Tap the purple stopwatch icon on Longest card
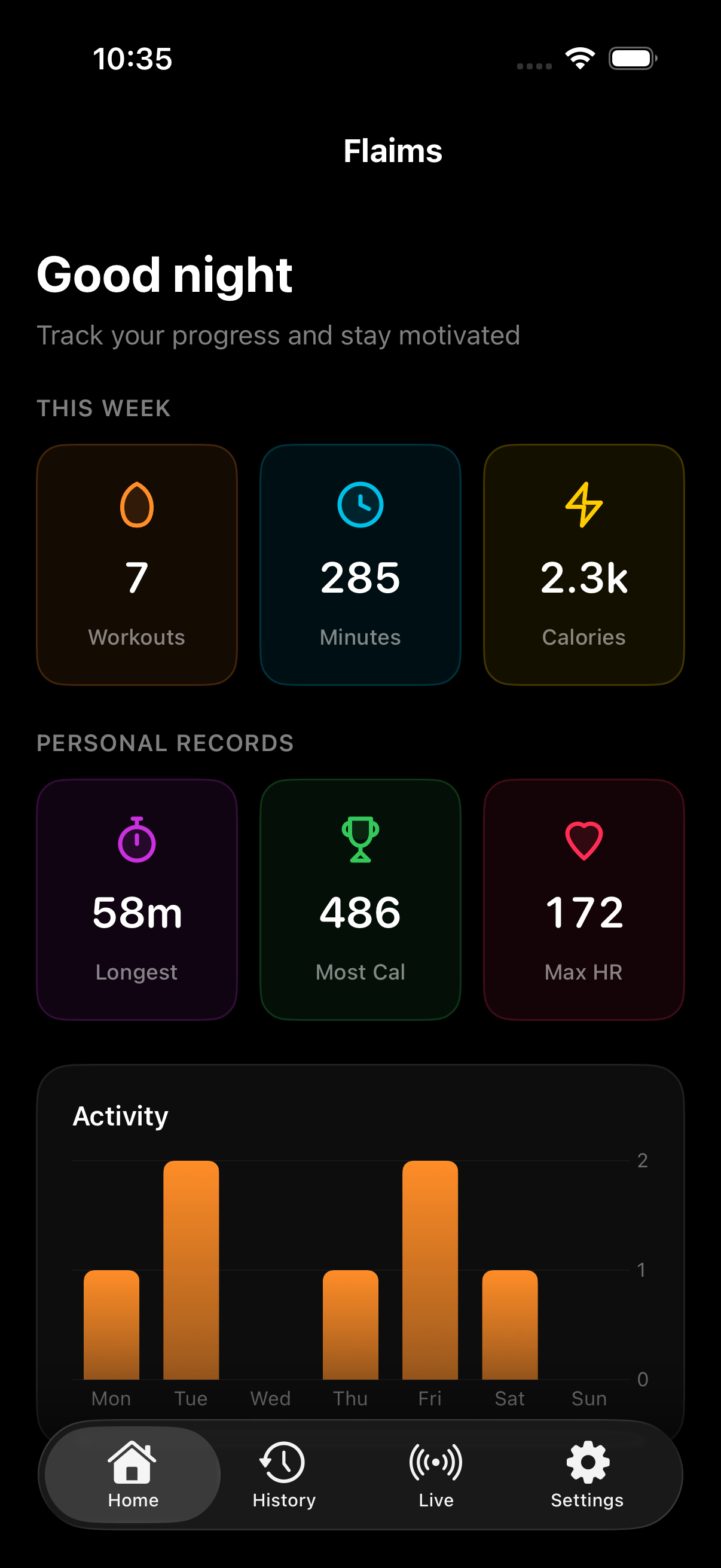 click(x=136, y=841)
